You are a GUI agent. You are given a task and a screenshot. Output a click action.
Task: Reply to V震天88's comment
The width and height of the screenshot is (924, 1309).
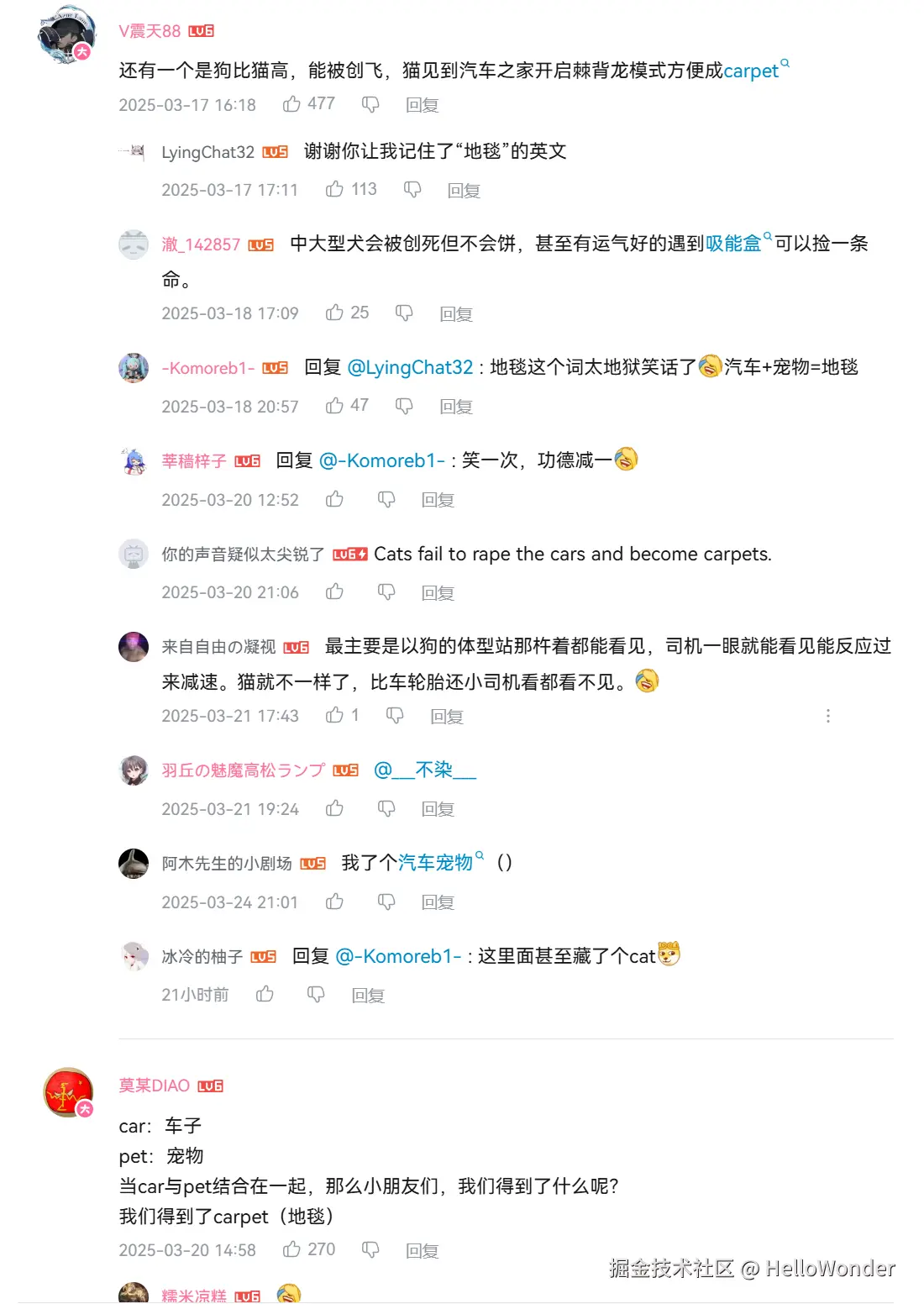coord(422,104)
